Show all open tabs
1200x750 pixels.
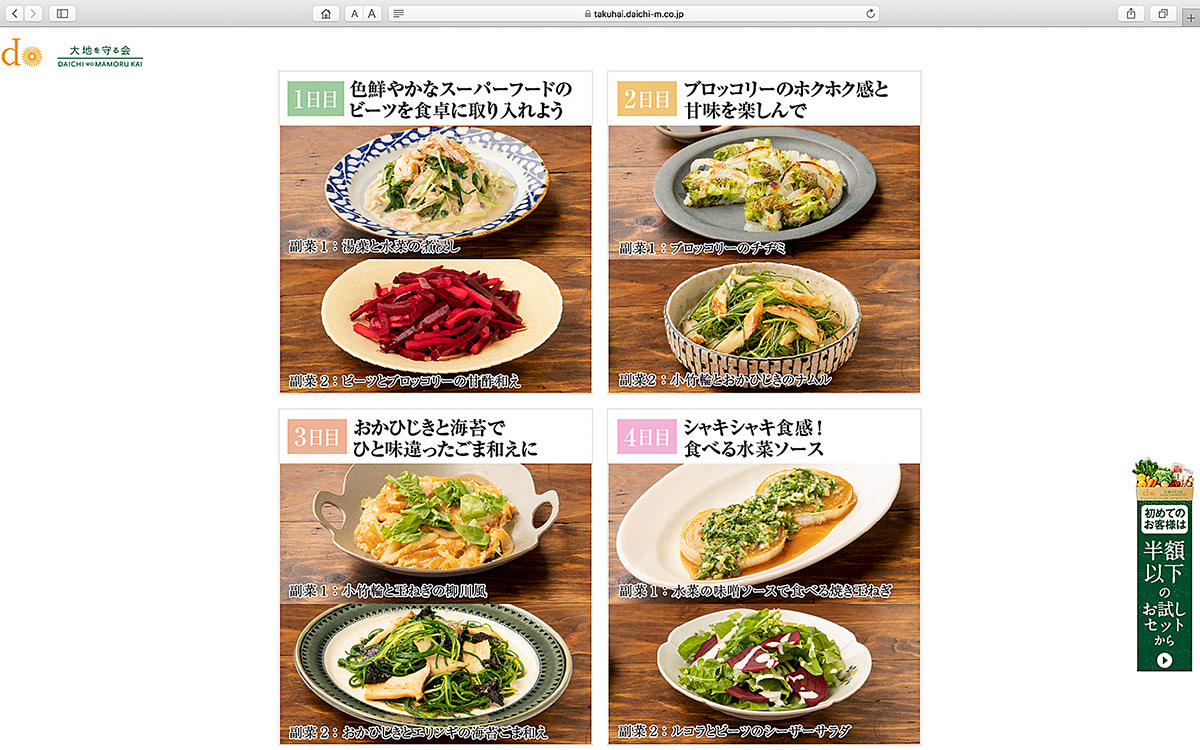pos(1163,13)
